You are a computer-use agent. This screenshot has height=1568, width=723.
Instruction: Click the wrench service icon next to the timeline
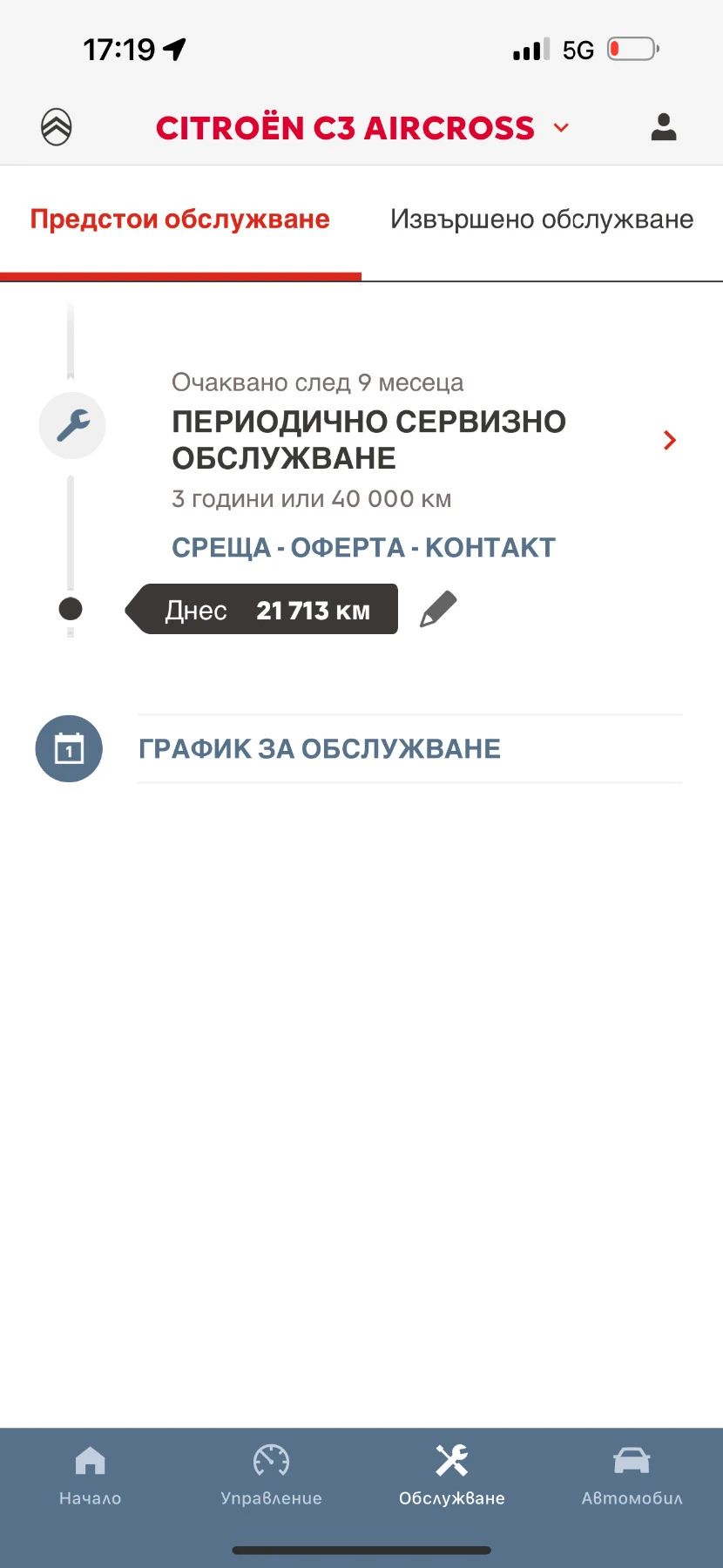click(x=71, y=425)
